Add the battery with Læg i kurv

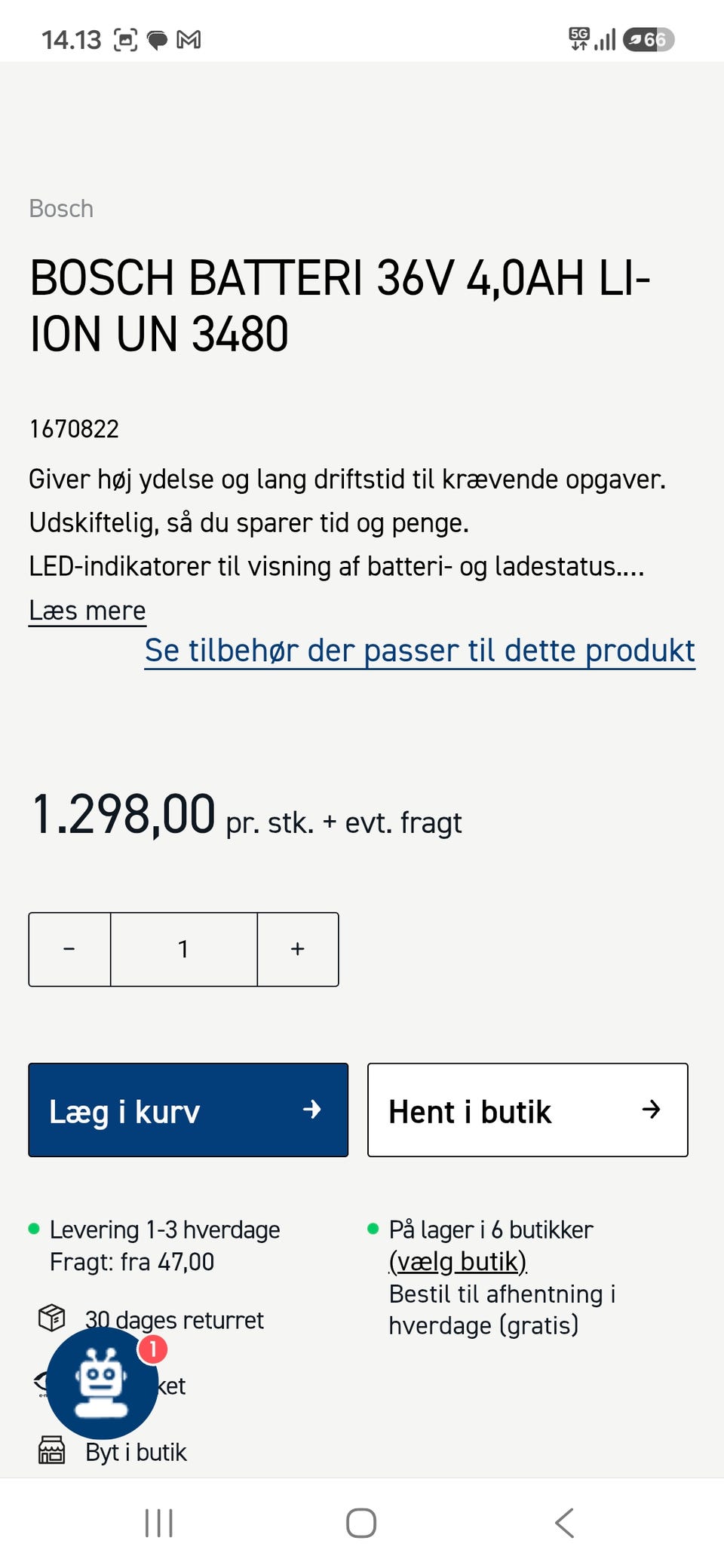[189, 1110]
